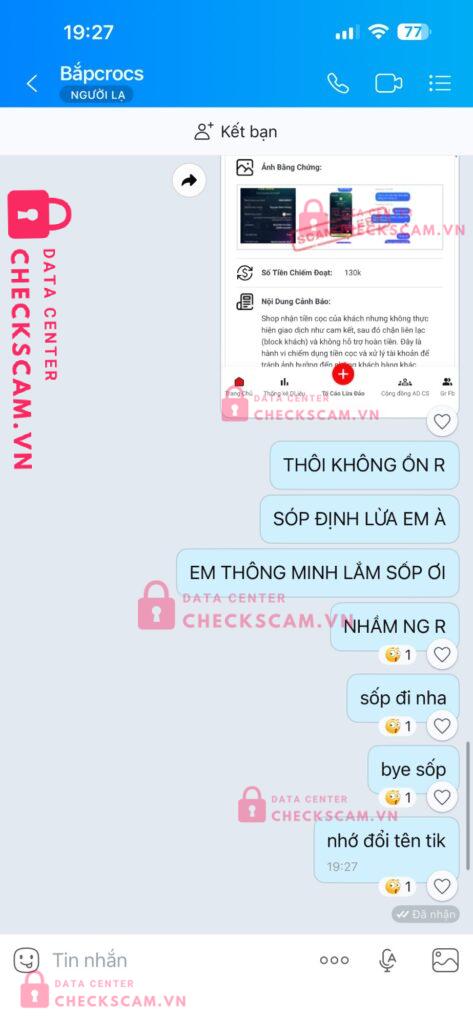The width and height of the screenshot is (473, 1024).
Task: Attach a photo from gallery
Action: click(x=445, y=960)
